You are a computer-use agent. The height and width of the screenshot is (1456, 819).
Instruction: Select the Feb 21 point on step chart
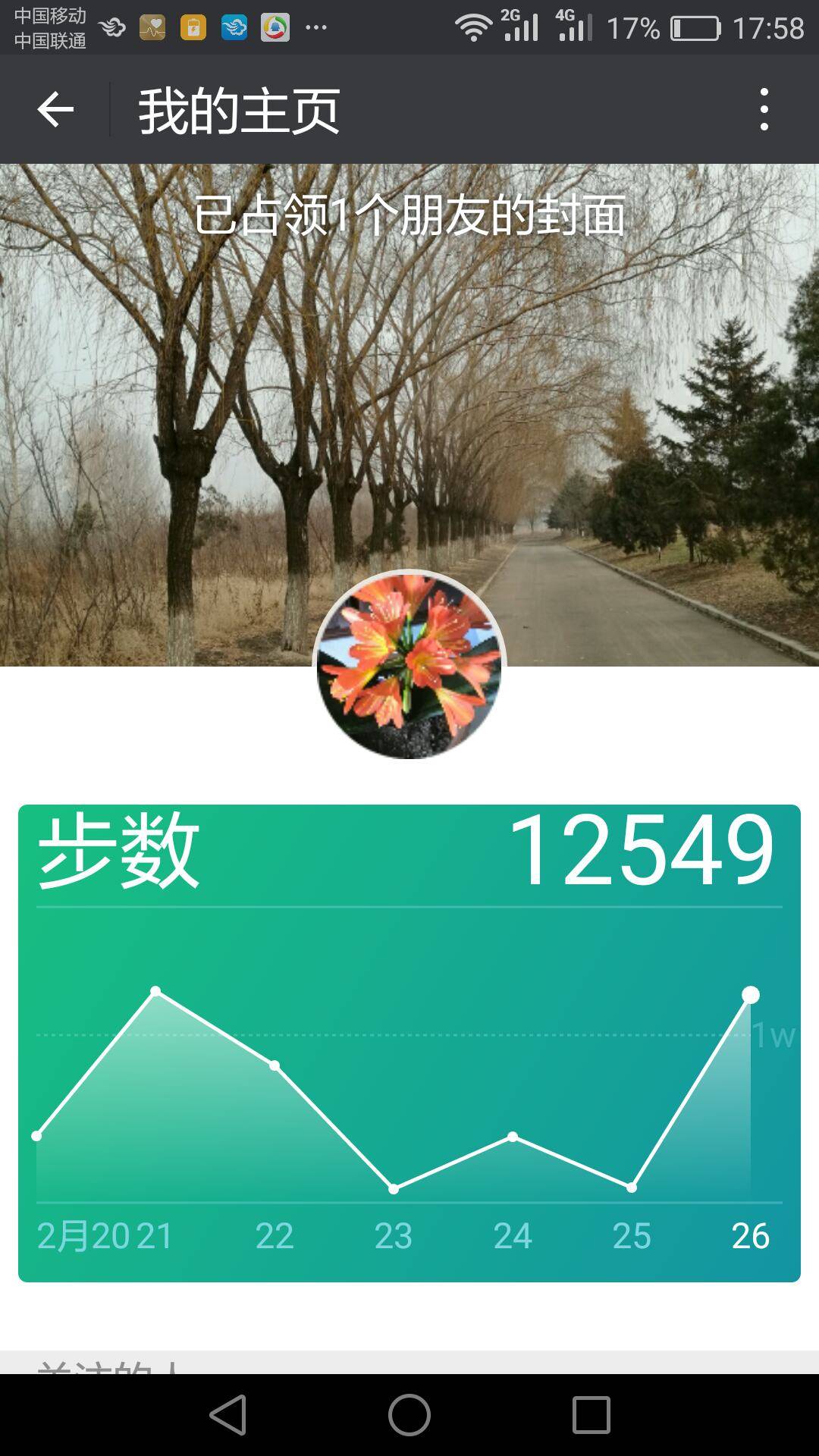pos(155,991)
